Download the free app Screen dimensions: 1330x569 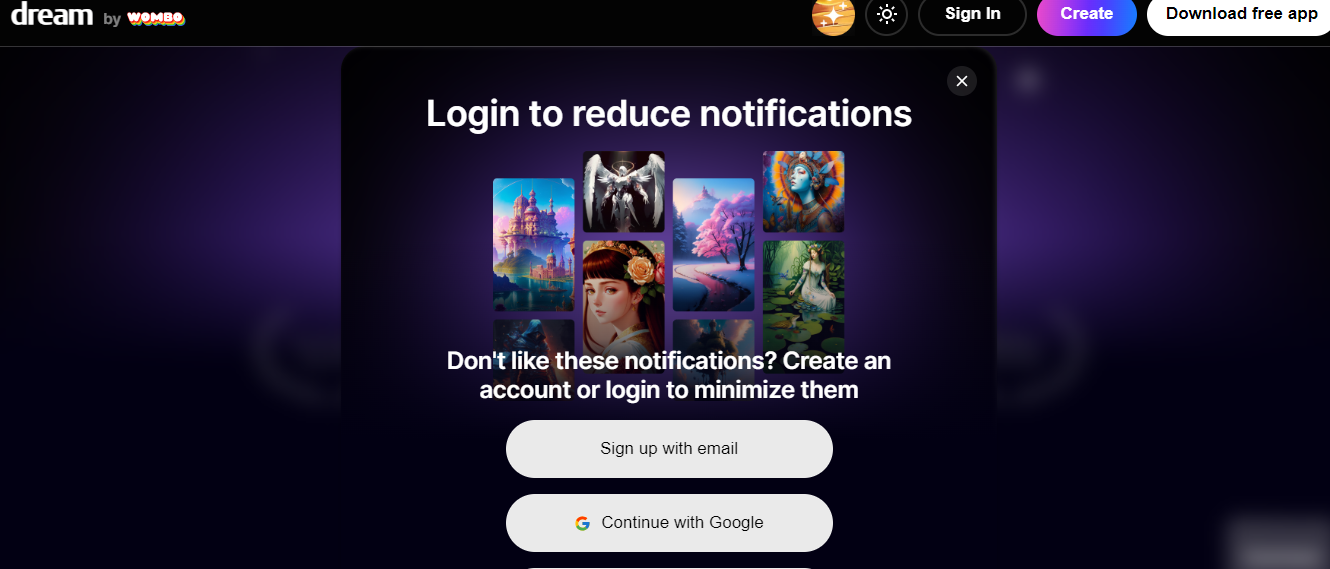click(x=1240, y=14)
